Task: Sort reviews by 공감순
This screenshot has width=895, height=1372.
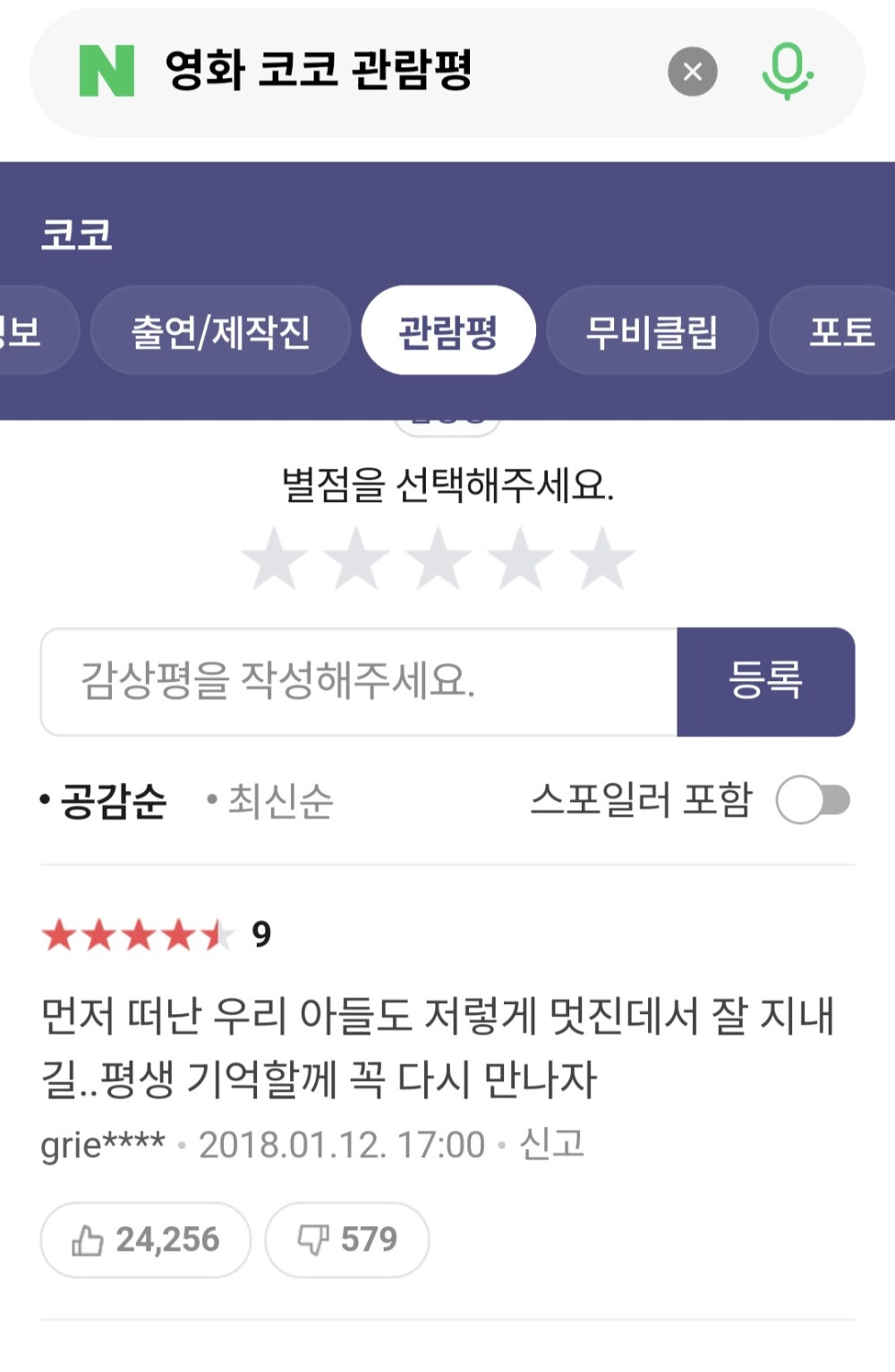Action: pos(112,800)
